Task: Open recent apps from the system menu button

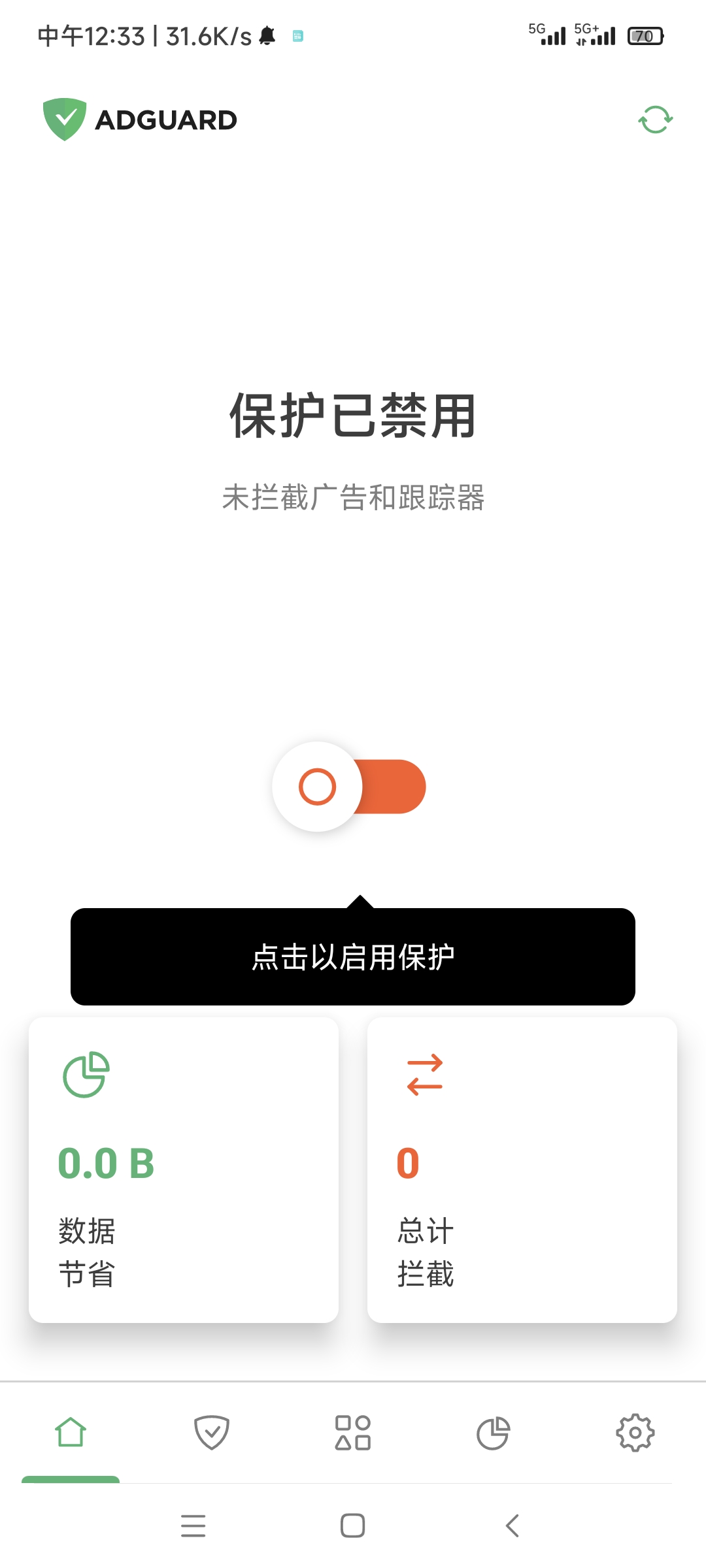Action: [193, 1526]
